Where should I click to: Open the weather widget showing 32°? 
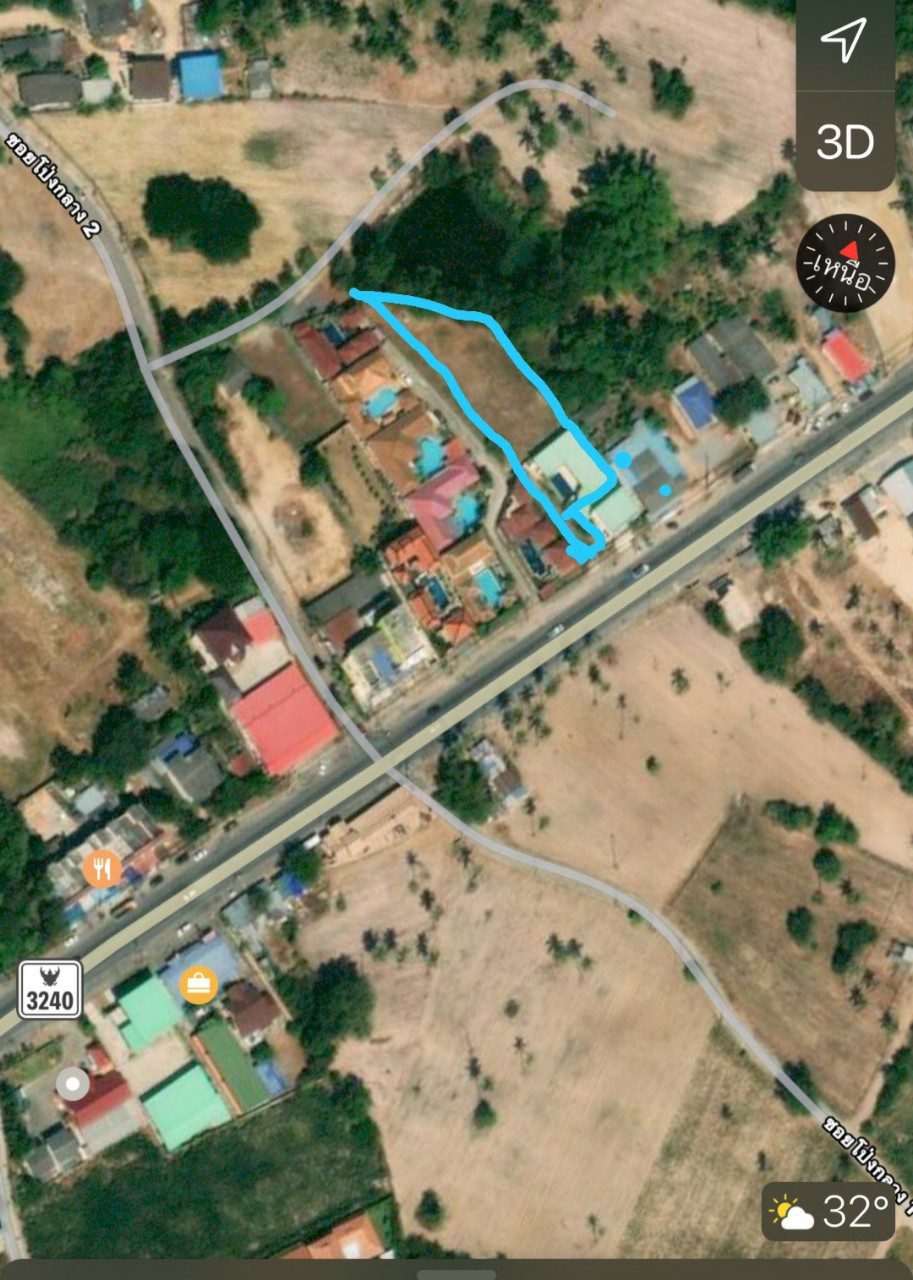(829, 1212)
